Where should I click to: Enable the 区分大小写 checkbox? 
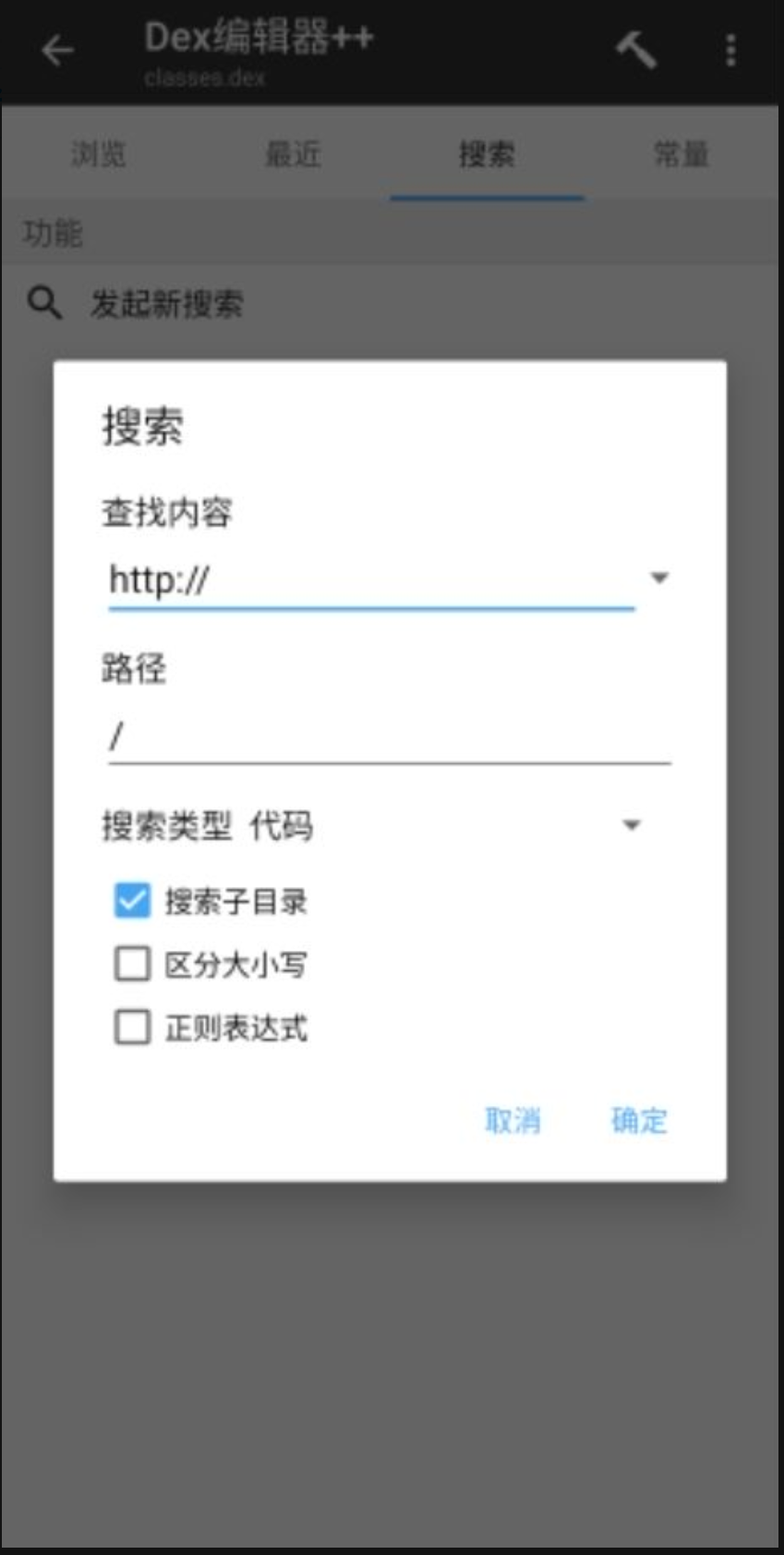tap(132, 964)
